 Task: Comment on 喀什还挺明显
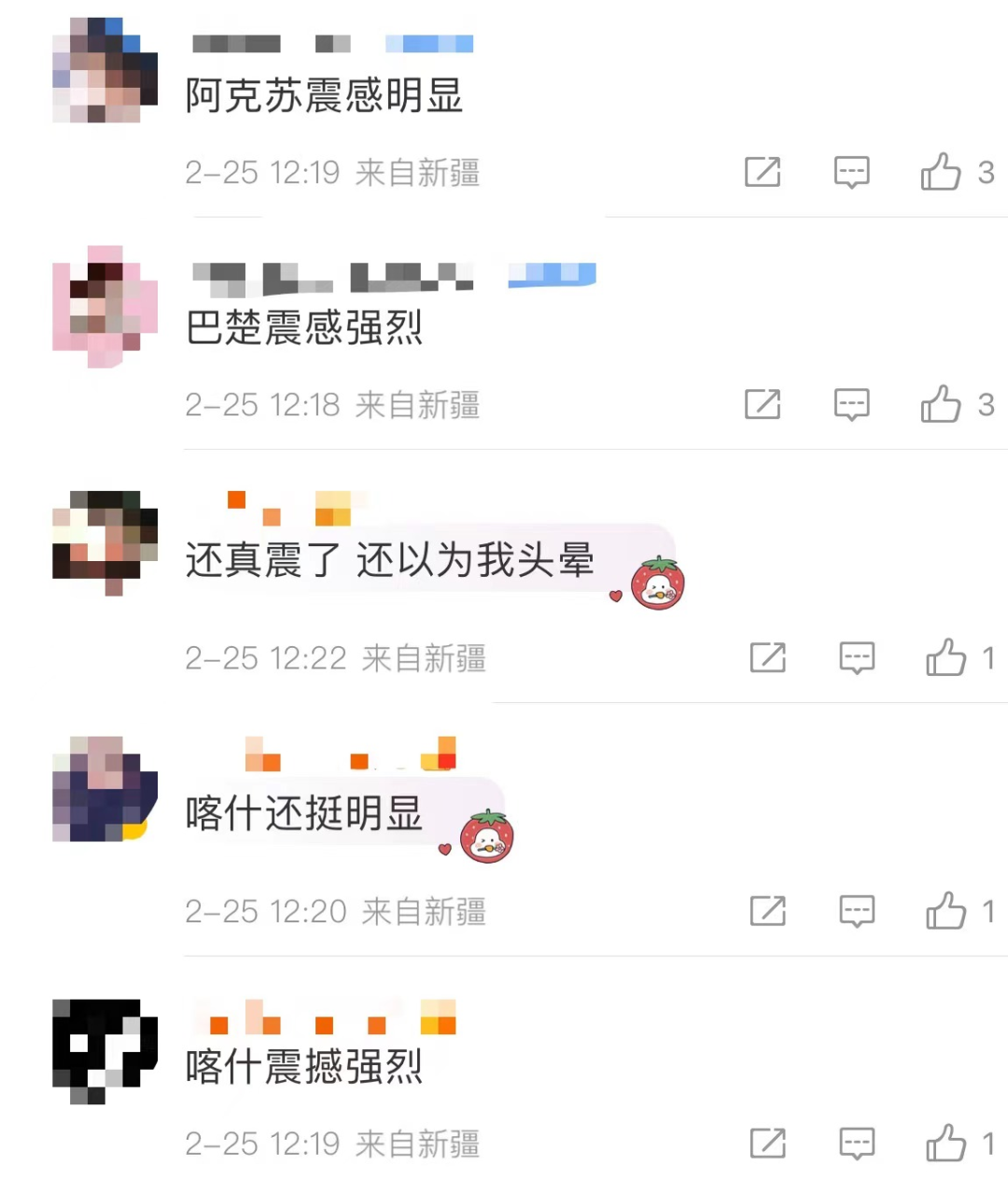pyautogui.click(x=857, y=911)
